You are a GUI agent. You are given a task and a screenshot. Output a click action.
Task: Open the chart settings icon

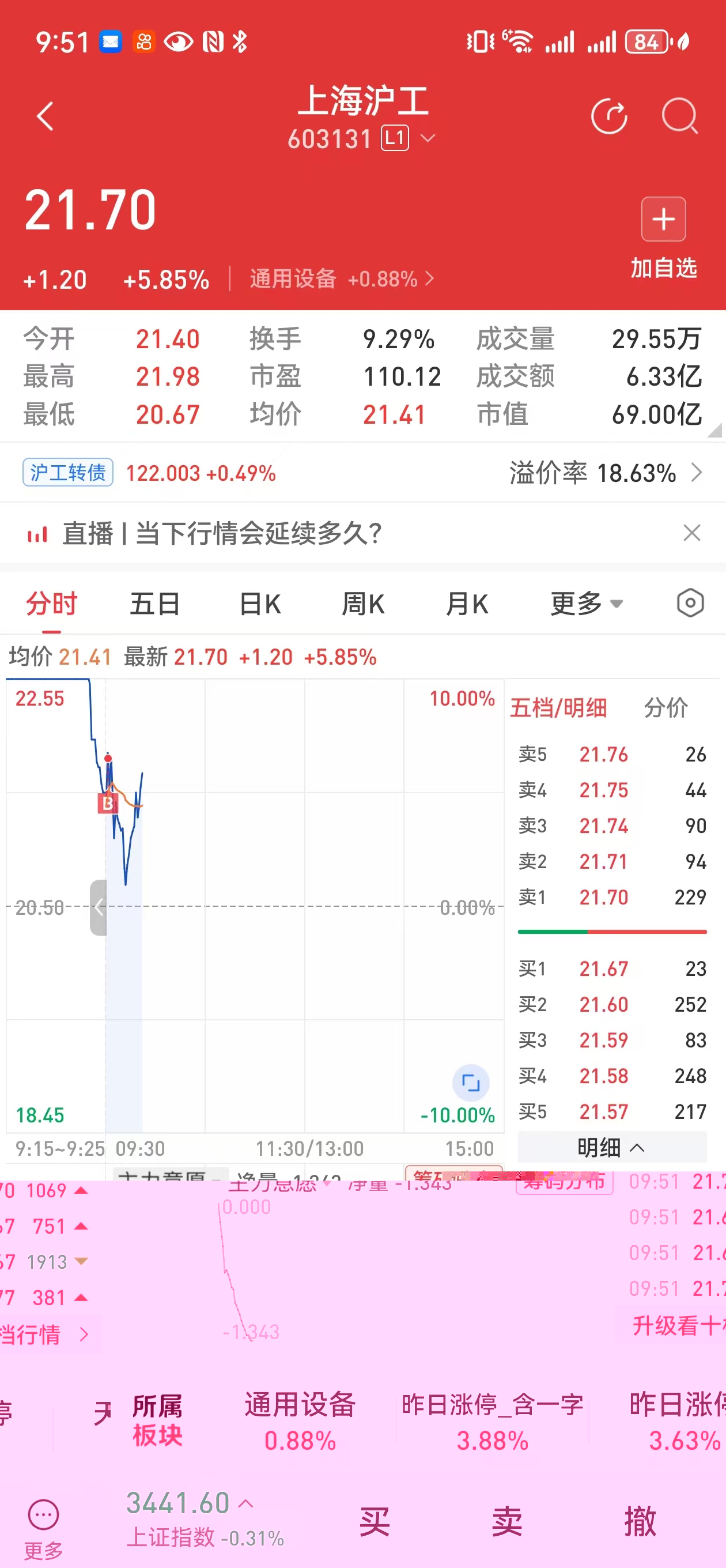pyautogui.click(x=690, y=603)
